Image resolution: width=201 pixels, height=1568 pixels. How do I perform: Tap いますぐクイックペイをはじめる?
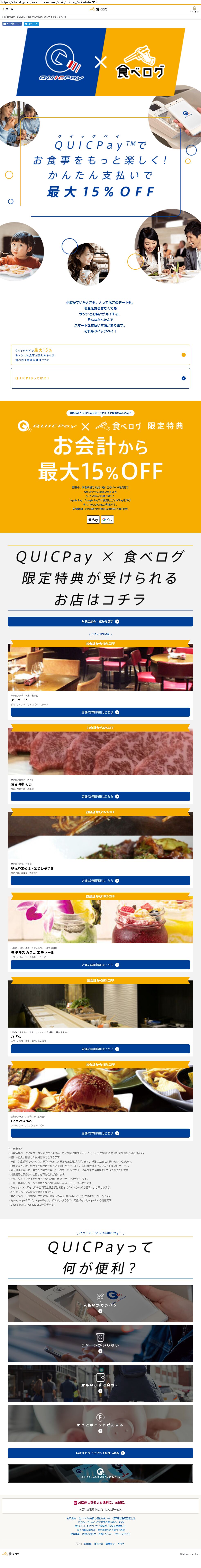pos(100,1453)
